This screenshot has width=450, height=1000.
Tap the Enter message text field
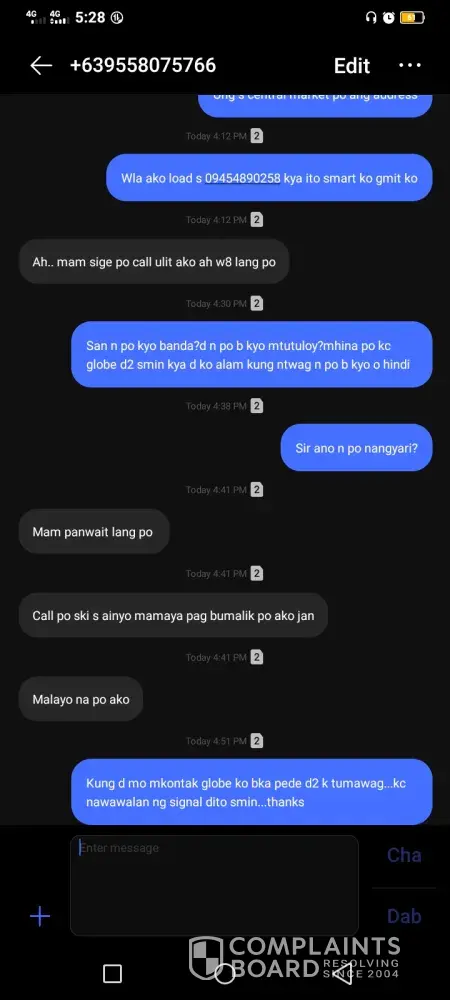tap(214, 885)
